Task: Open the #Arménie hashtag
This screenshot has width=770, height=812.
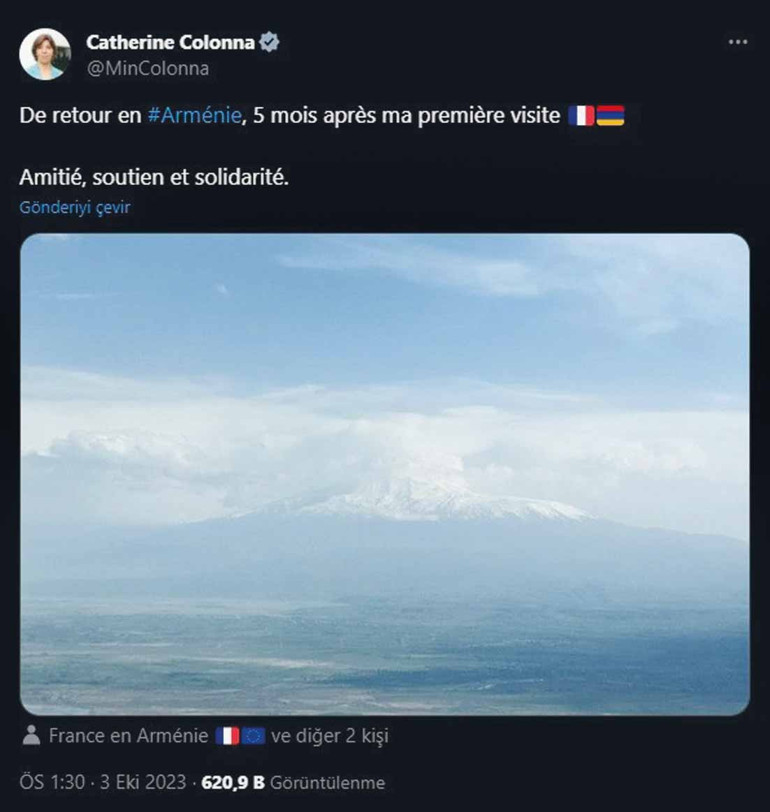Action: click(x=194, y=115)
